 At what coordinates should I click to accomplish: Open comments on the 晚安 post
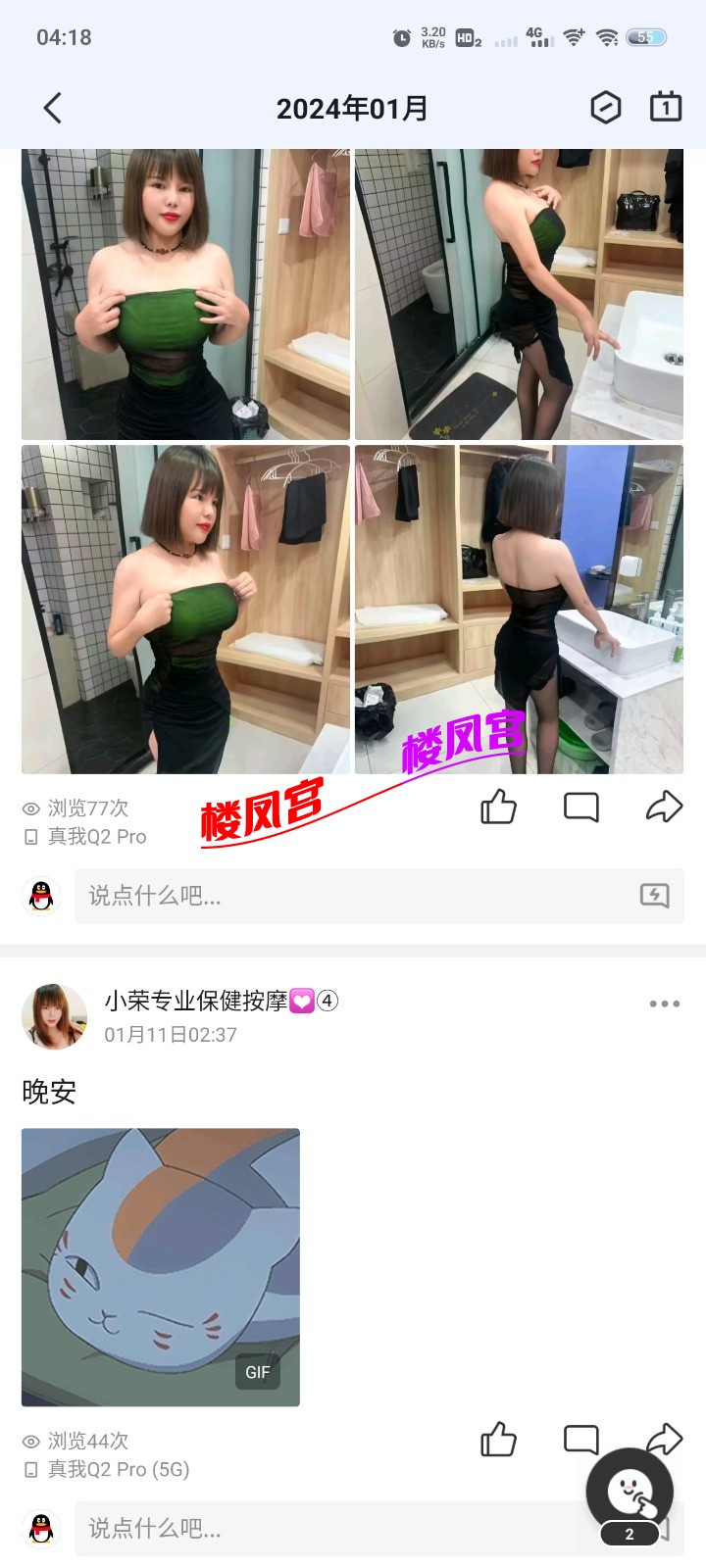click(580, 1440)
